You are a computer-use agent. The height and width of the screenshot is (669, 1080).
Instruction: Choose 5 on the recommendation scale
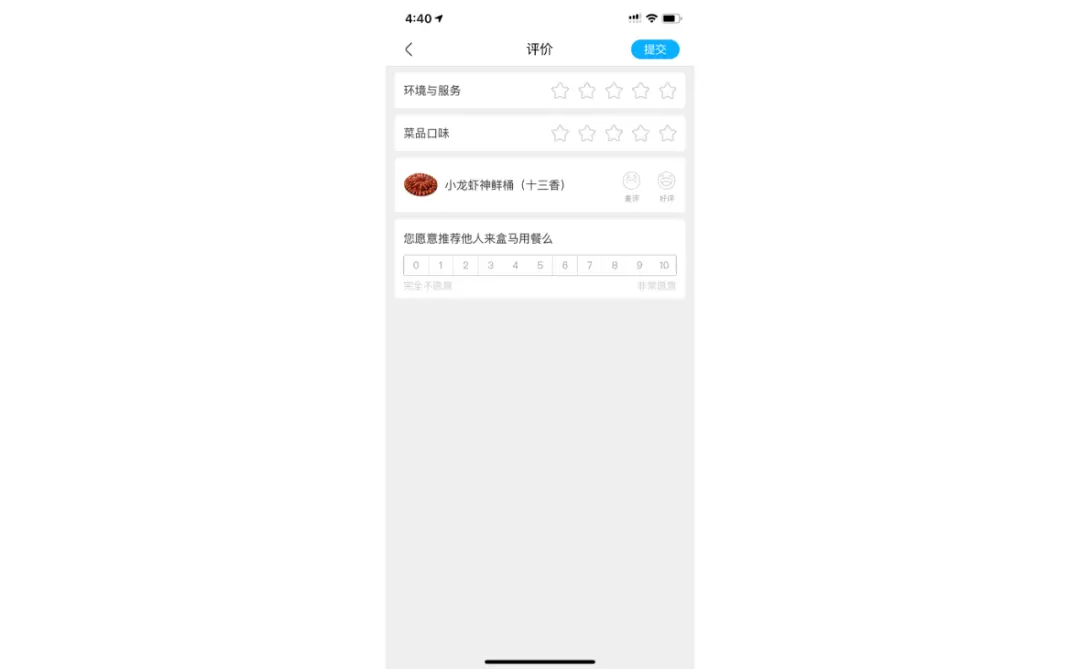click(x=540, y=265)
